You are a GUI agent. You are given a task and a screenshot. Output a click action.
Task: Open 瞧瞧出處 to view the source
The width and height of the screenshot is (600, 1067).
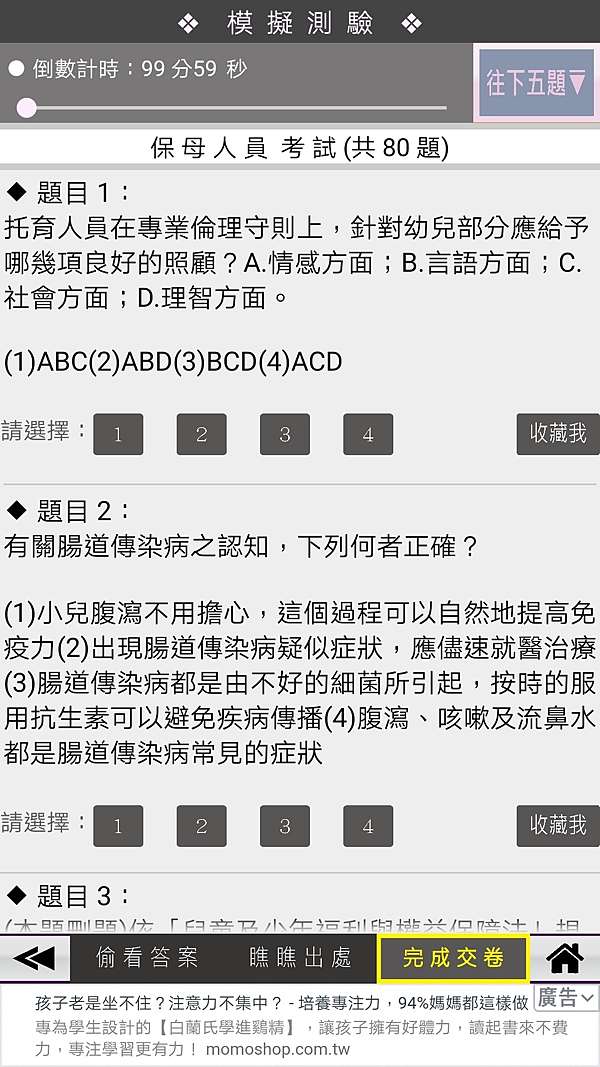(300, 958)
